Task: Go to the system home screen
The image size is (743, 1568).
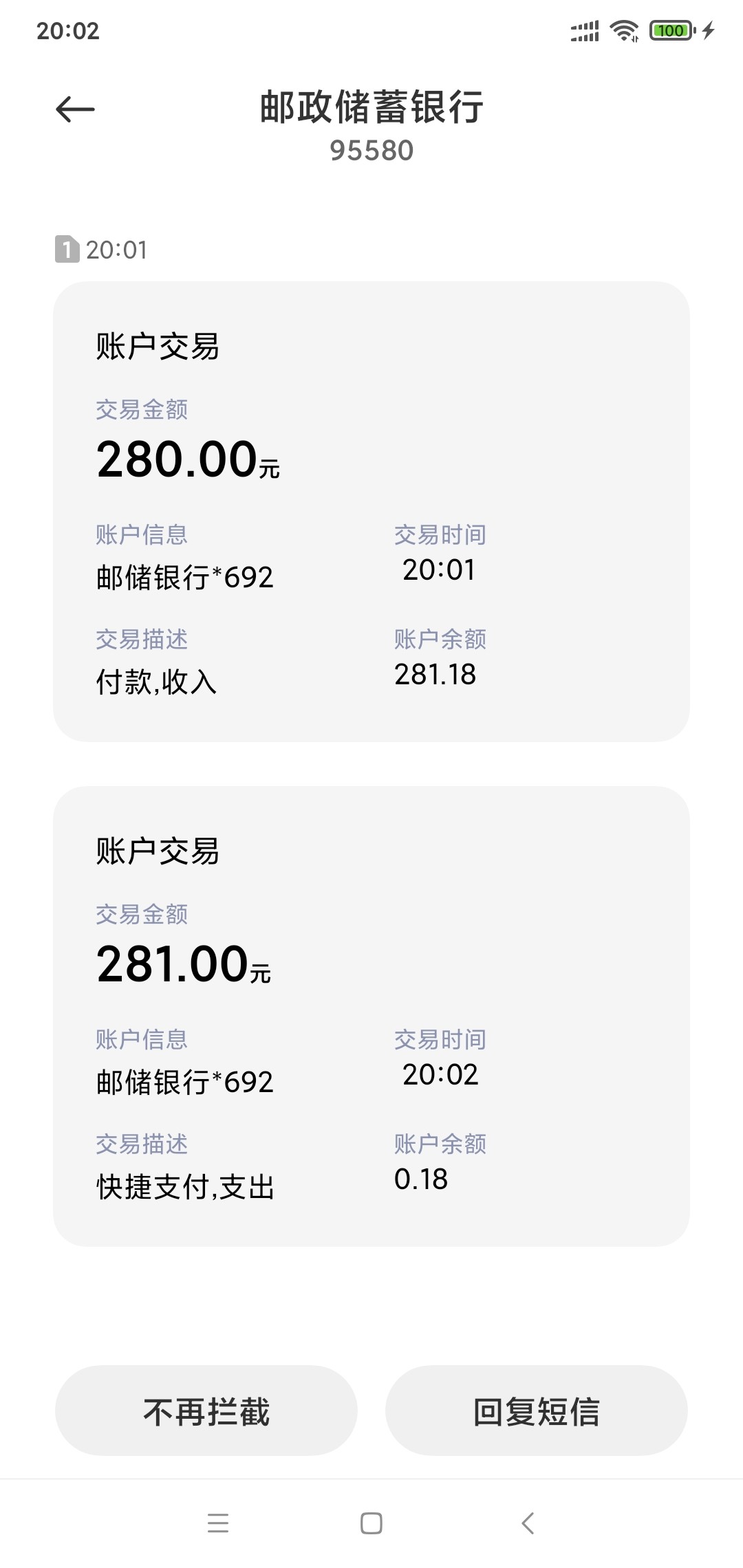Action: (x=371, y=1523)
